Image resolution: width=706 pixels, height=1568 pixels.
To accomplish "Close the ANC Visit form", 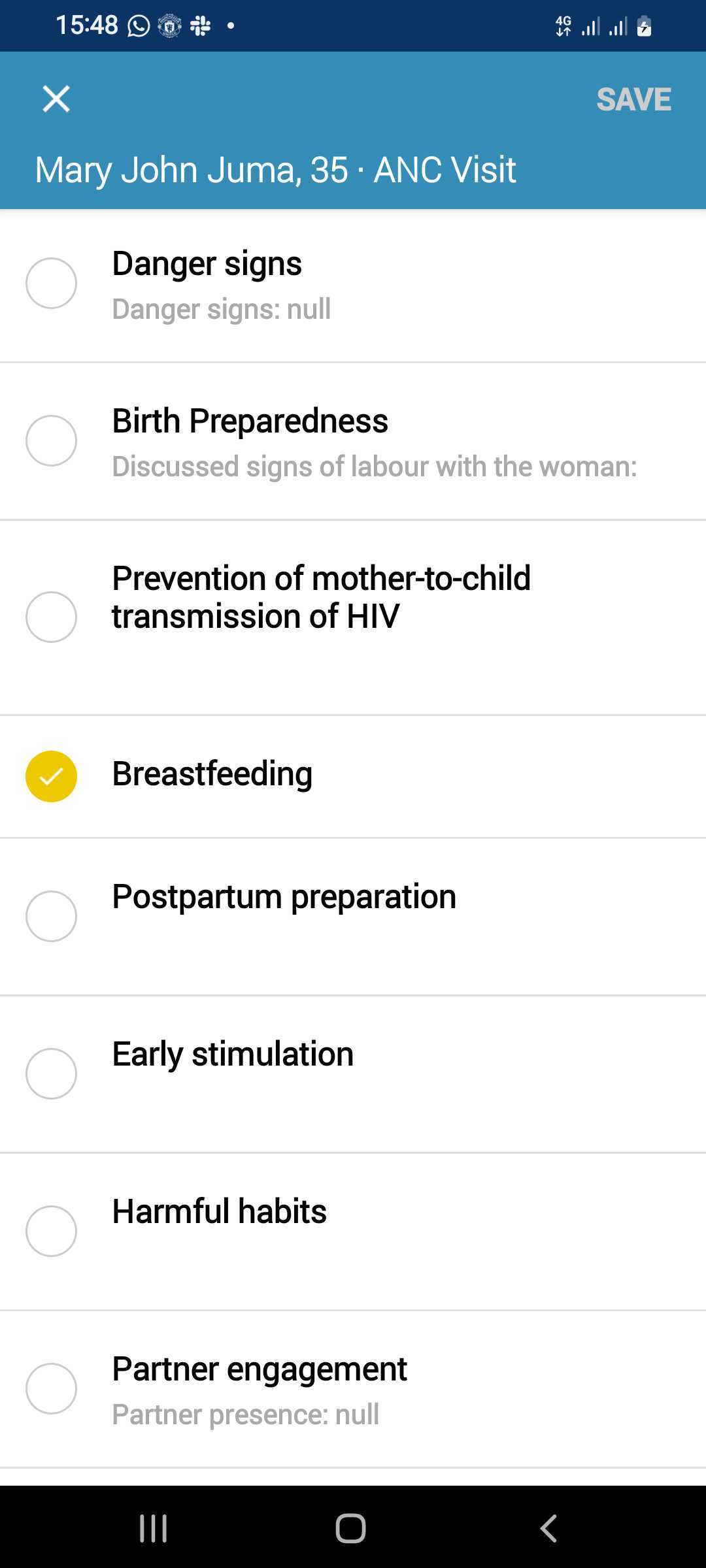I will pyautogui.click(x=56, y=99).
